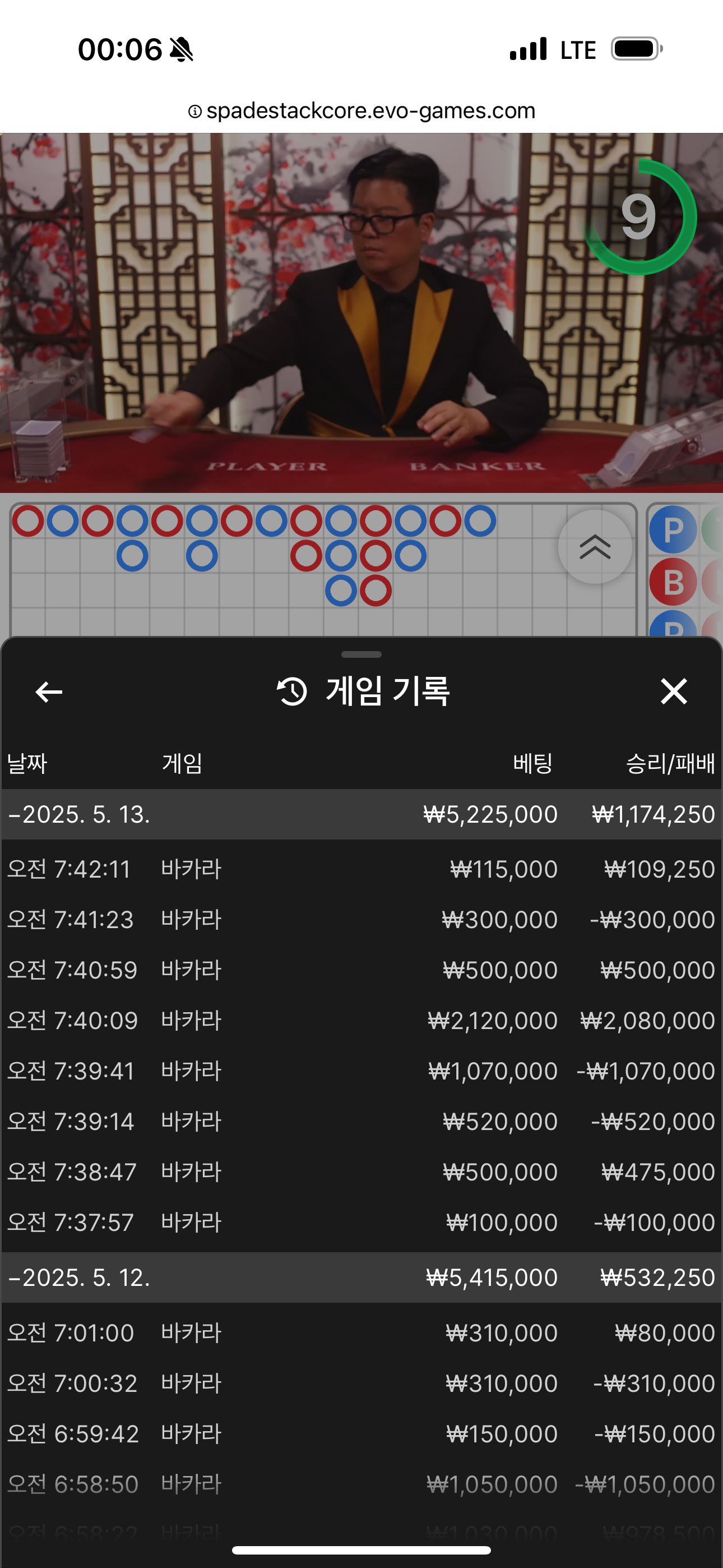The image size is (723, 1568).
Task: Open the 오전 7:40:09 ₩2,120,000 bet record
Action: (361, 1021)
